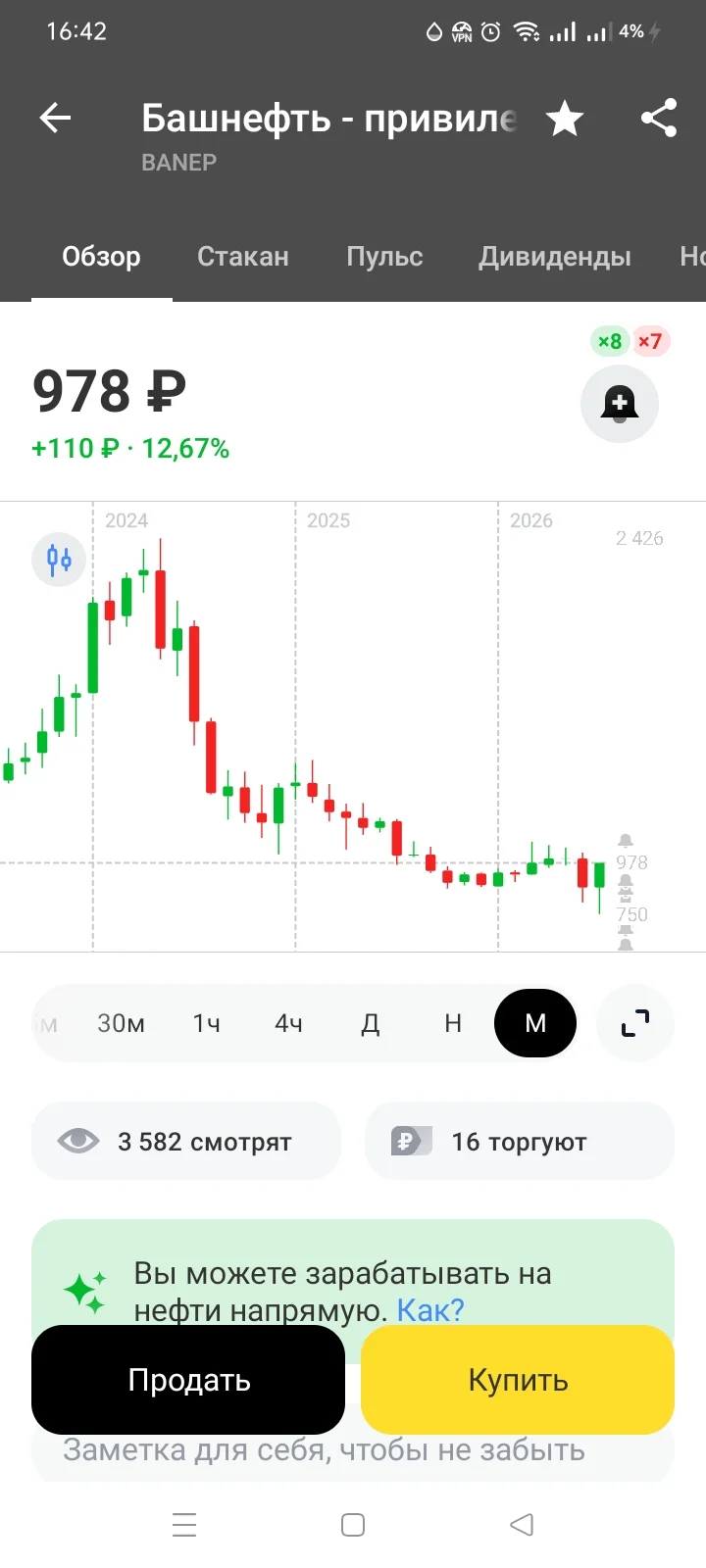Tap the Продать button
Image resolution: width=706 pixels, height=1568 pixels.
point(188,1380)
